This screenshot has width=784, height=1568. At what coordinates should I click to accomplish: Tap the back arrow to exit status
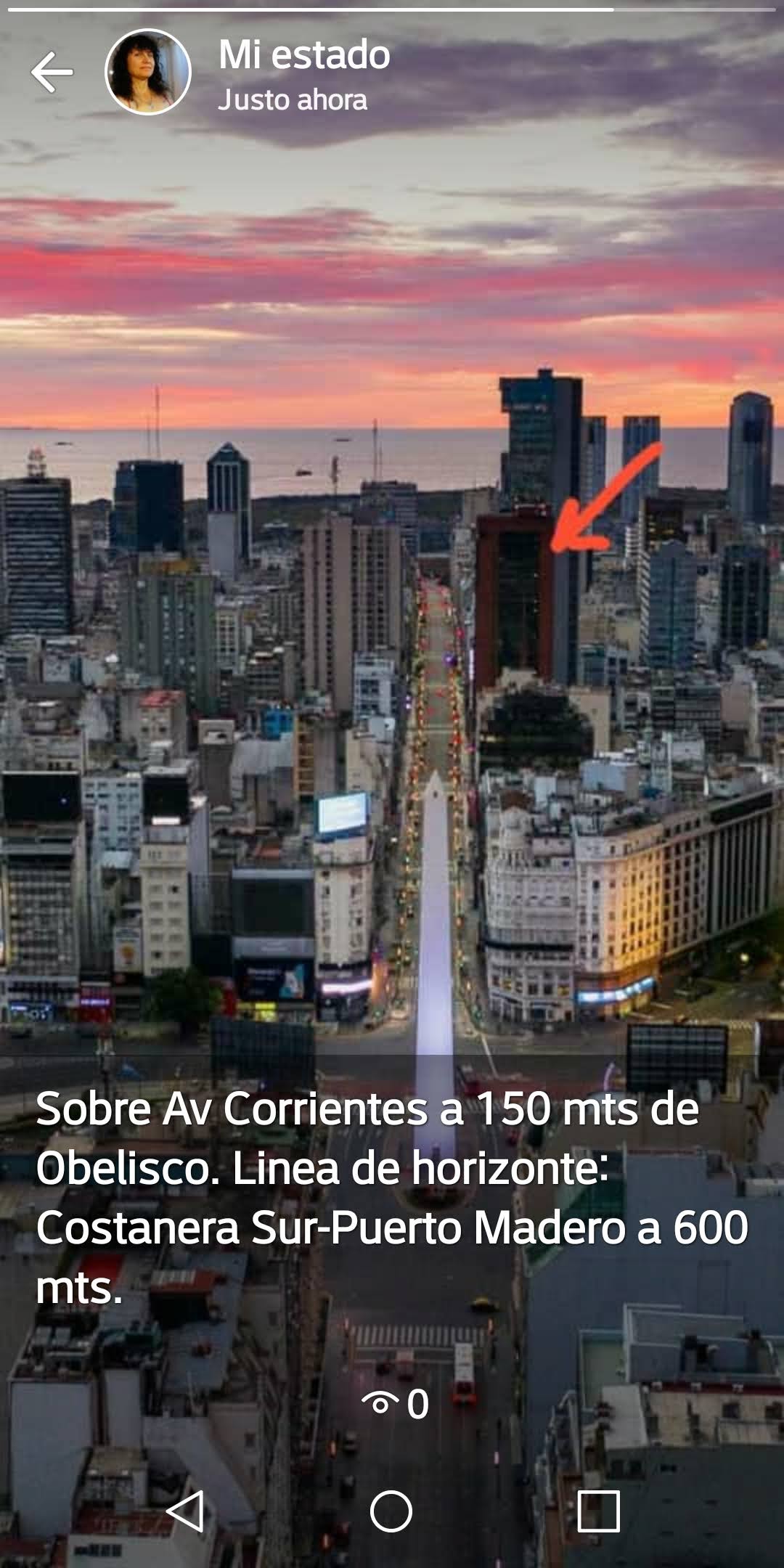(x=52, y=72)
